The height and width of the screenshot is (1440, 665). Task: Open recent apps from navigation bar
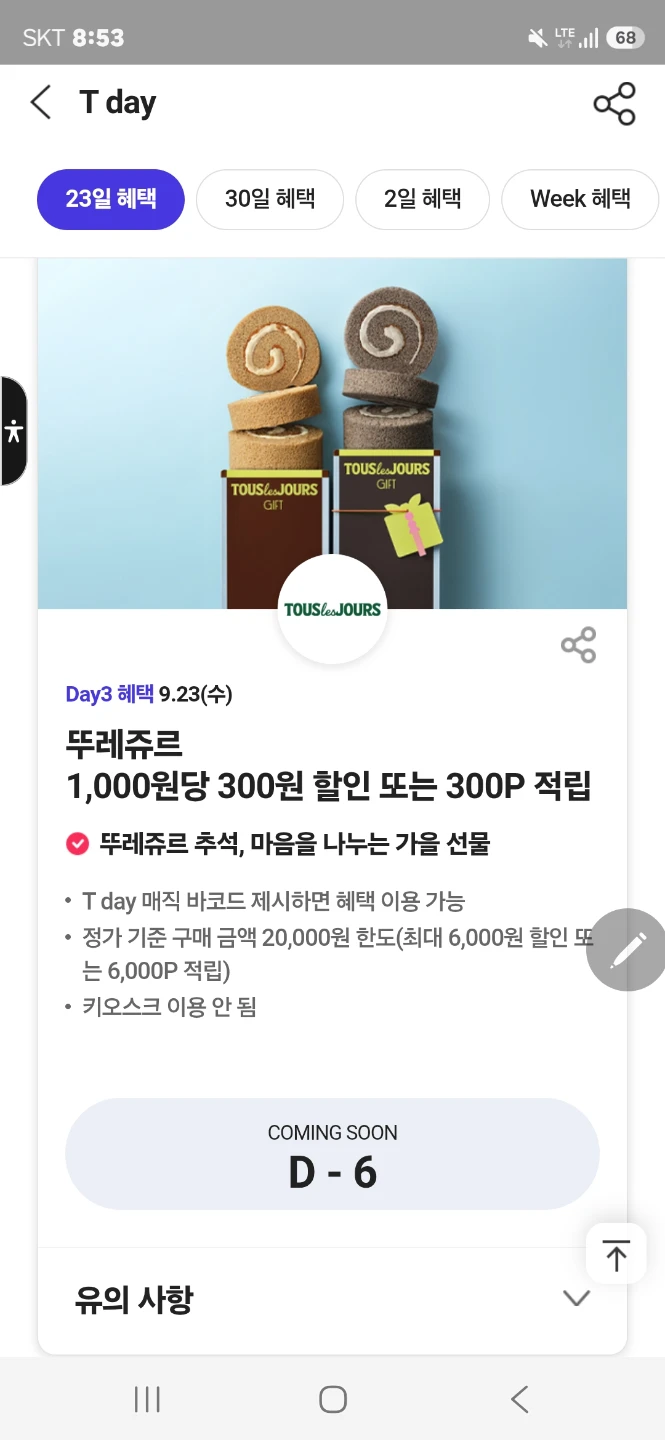147,1399
